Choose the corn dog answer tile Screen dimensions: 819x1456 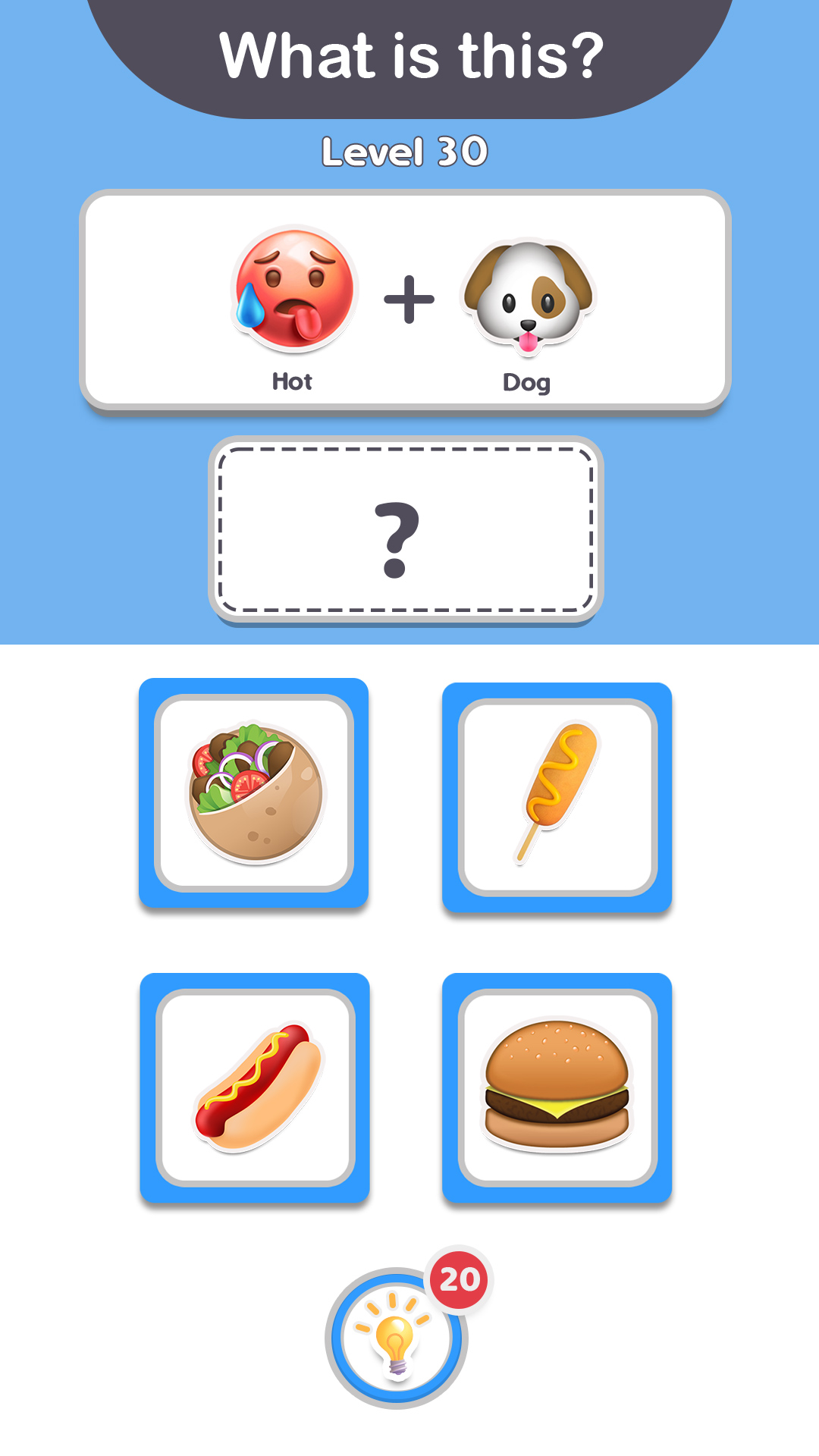pos(557,797)
